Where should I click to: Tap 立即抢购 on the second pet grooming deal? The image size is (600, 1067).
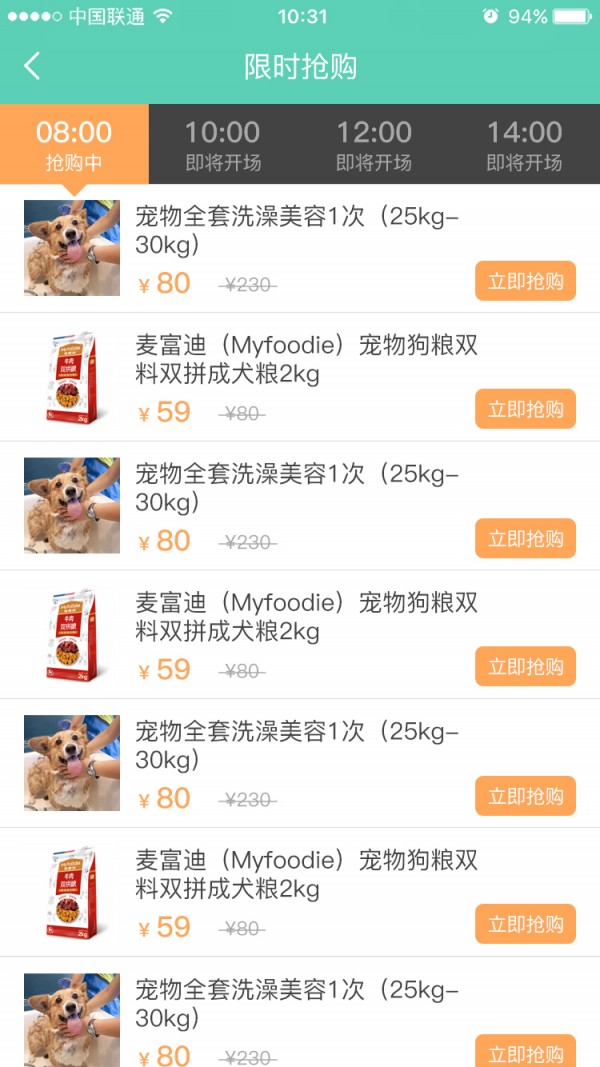[x=525, y=538]
